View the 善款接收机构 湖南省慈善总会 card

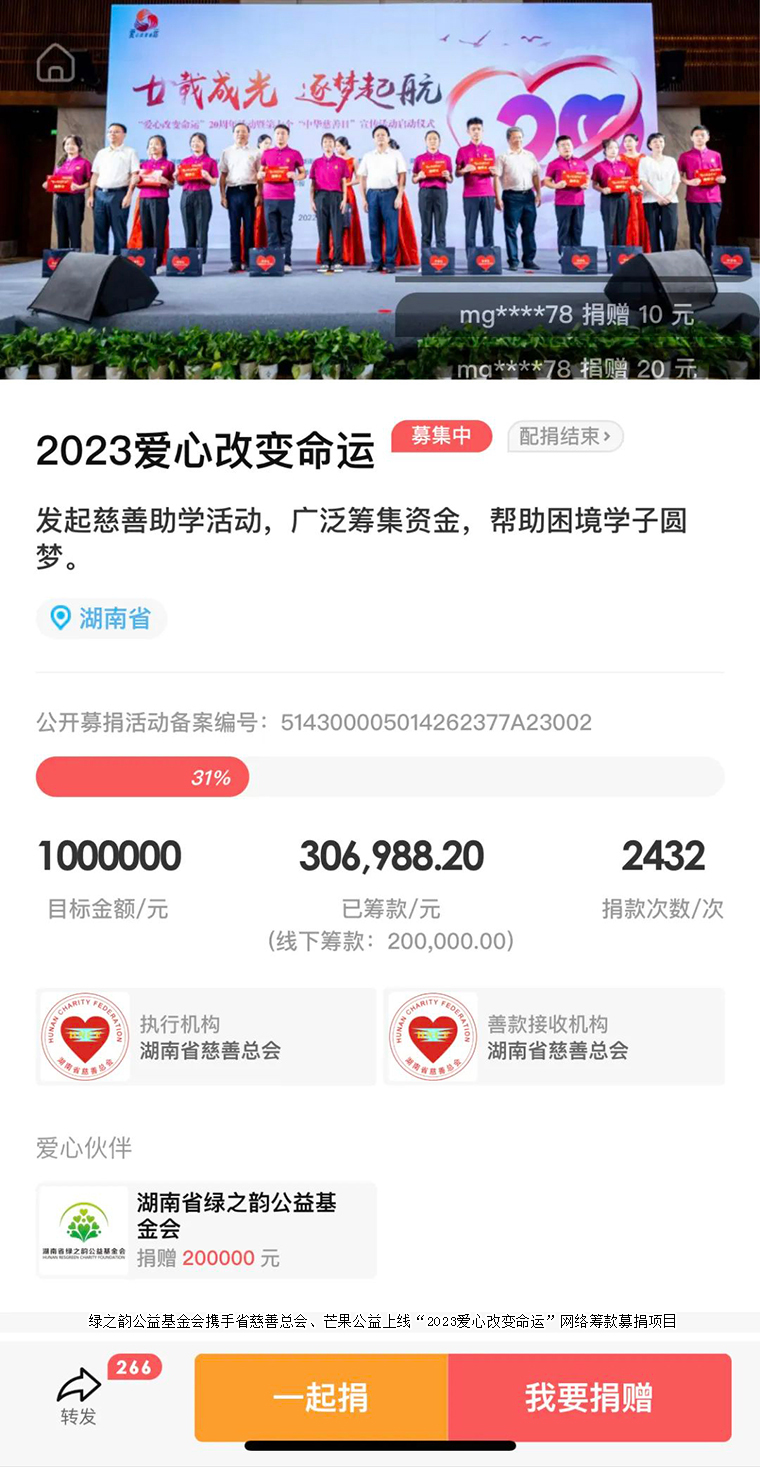554,1037
